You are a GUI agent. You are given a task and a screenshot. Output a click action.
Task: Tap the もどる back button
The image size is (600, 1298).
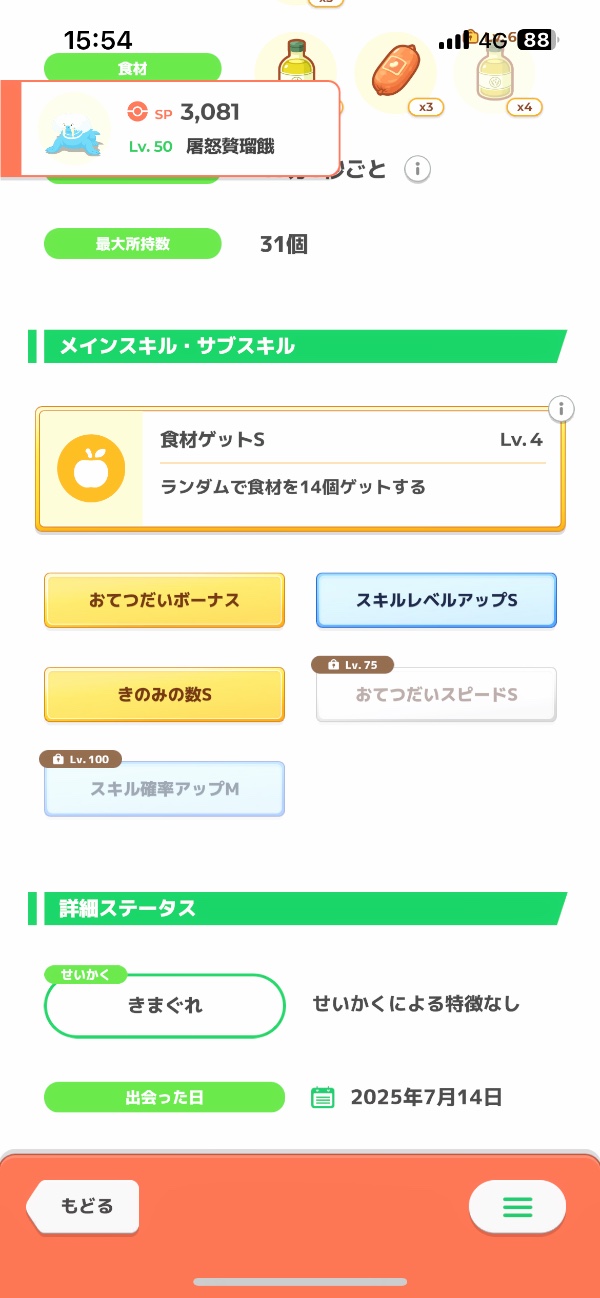85,1206
